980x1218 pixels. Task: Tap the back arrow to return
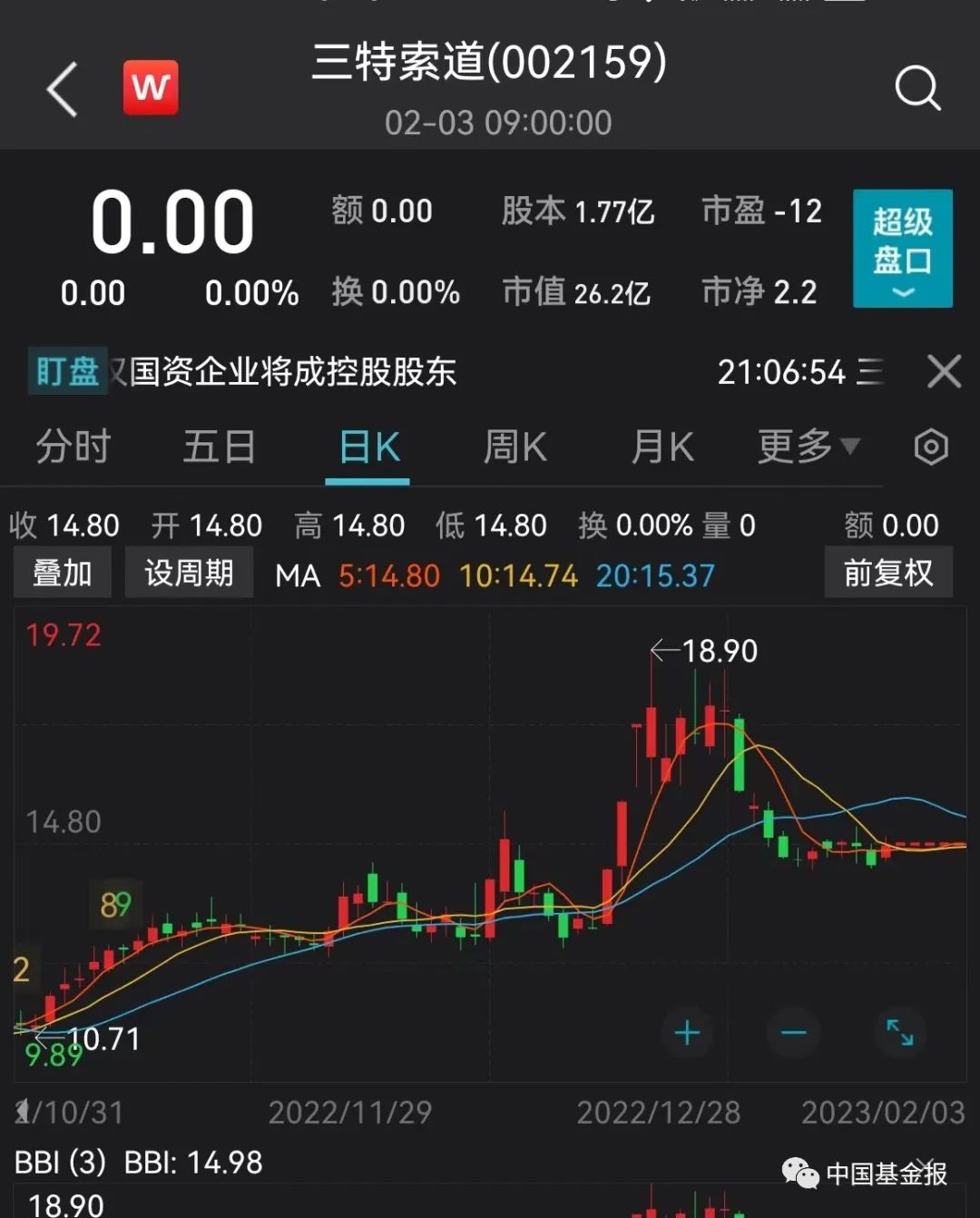point(60,88)
